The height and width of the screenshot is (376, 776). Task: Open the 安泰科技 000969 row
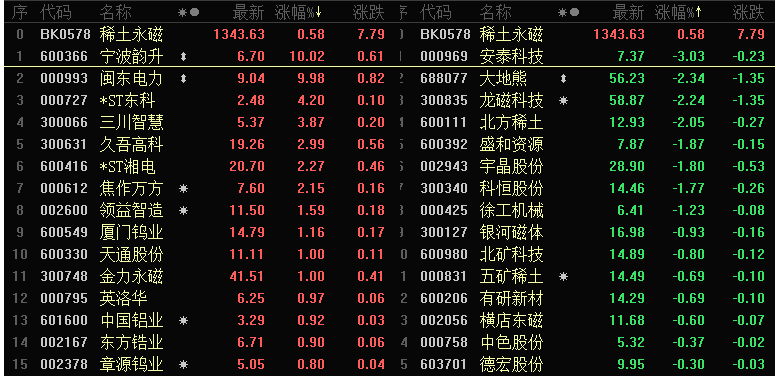point(586,56)
